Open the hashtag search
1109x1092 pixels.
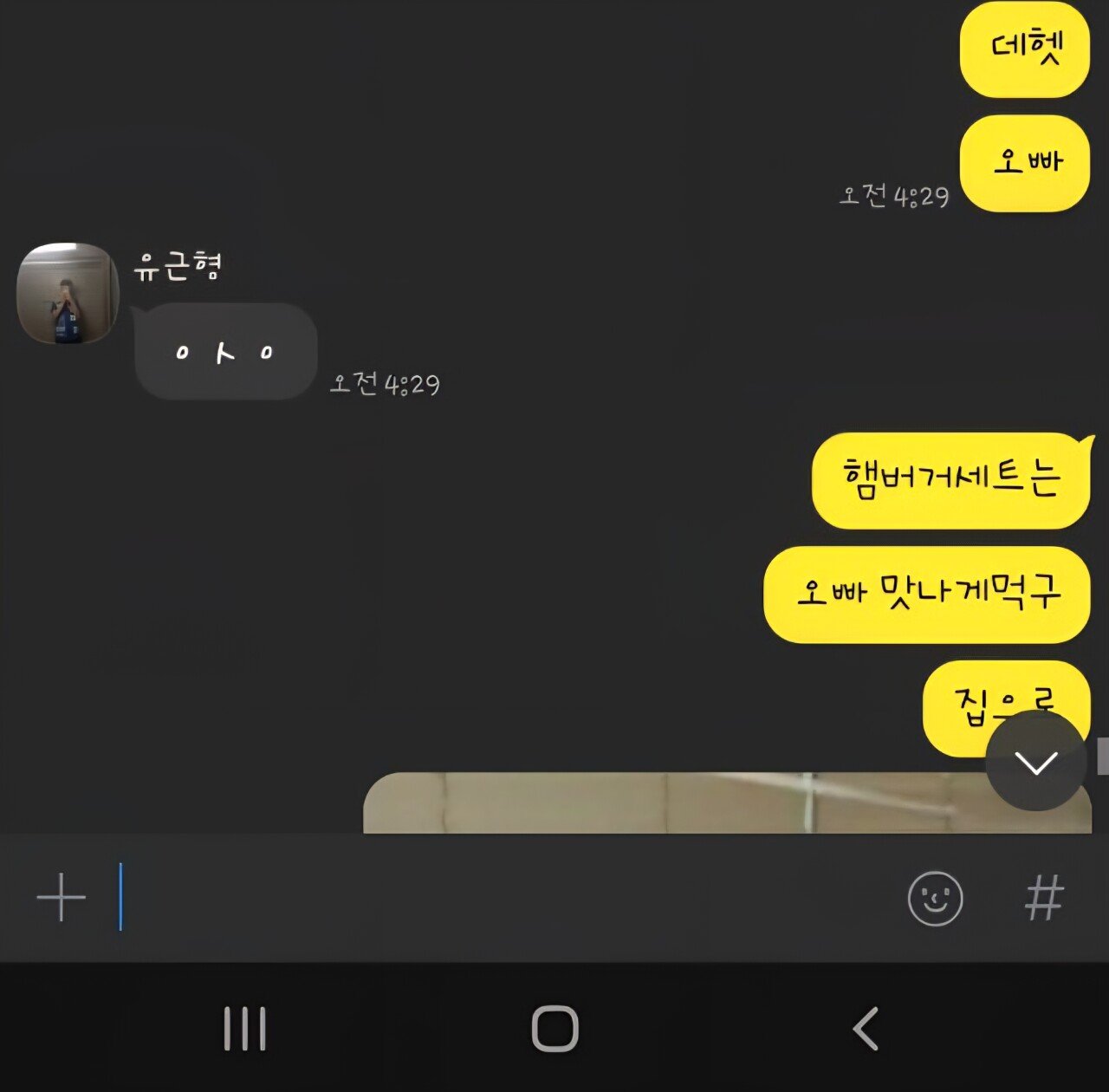pyautogui.click(x=1043, y=898)
